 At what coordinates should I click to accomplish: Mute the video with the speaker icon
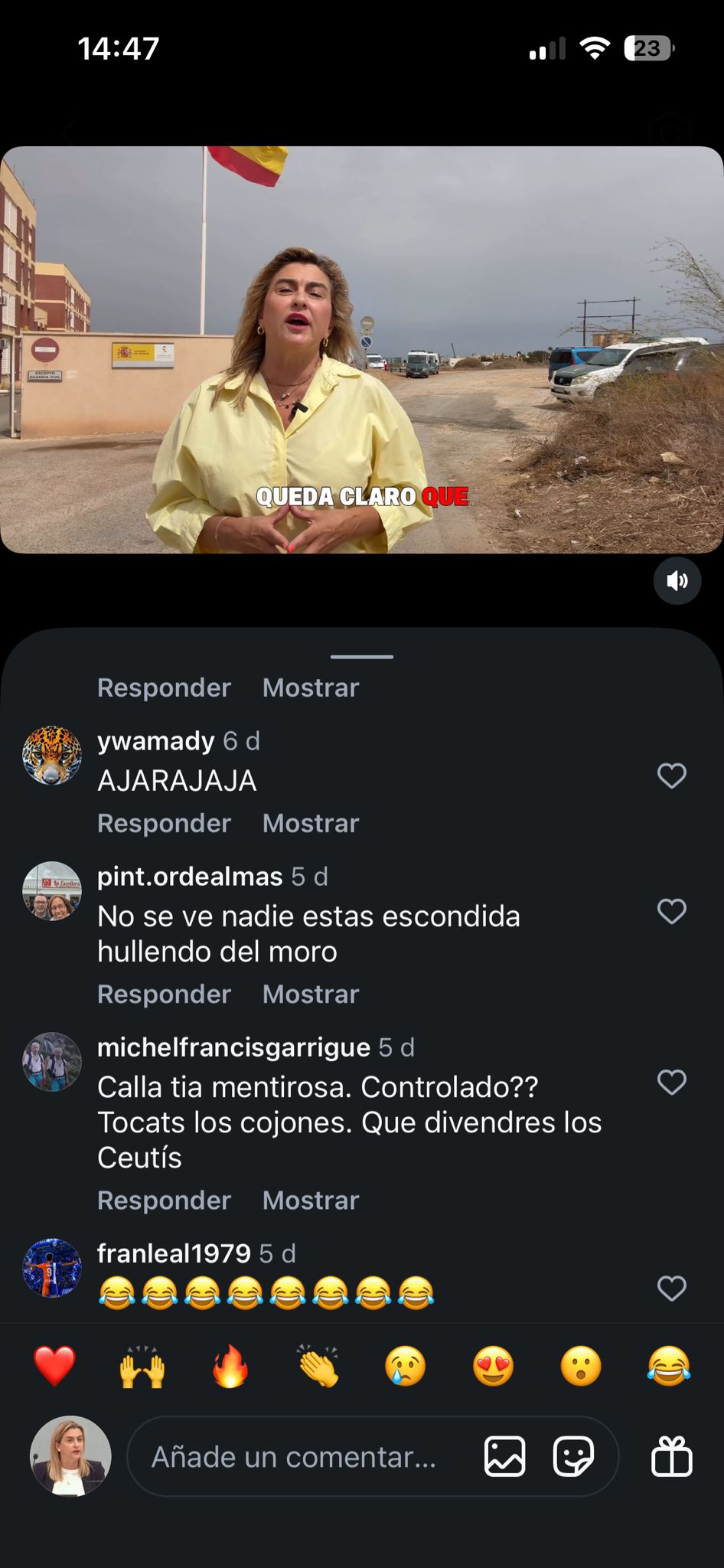click(677, 581)
